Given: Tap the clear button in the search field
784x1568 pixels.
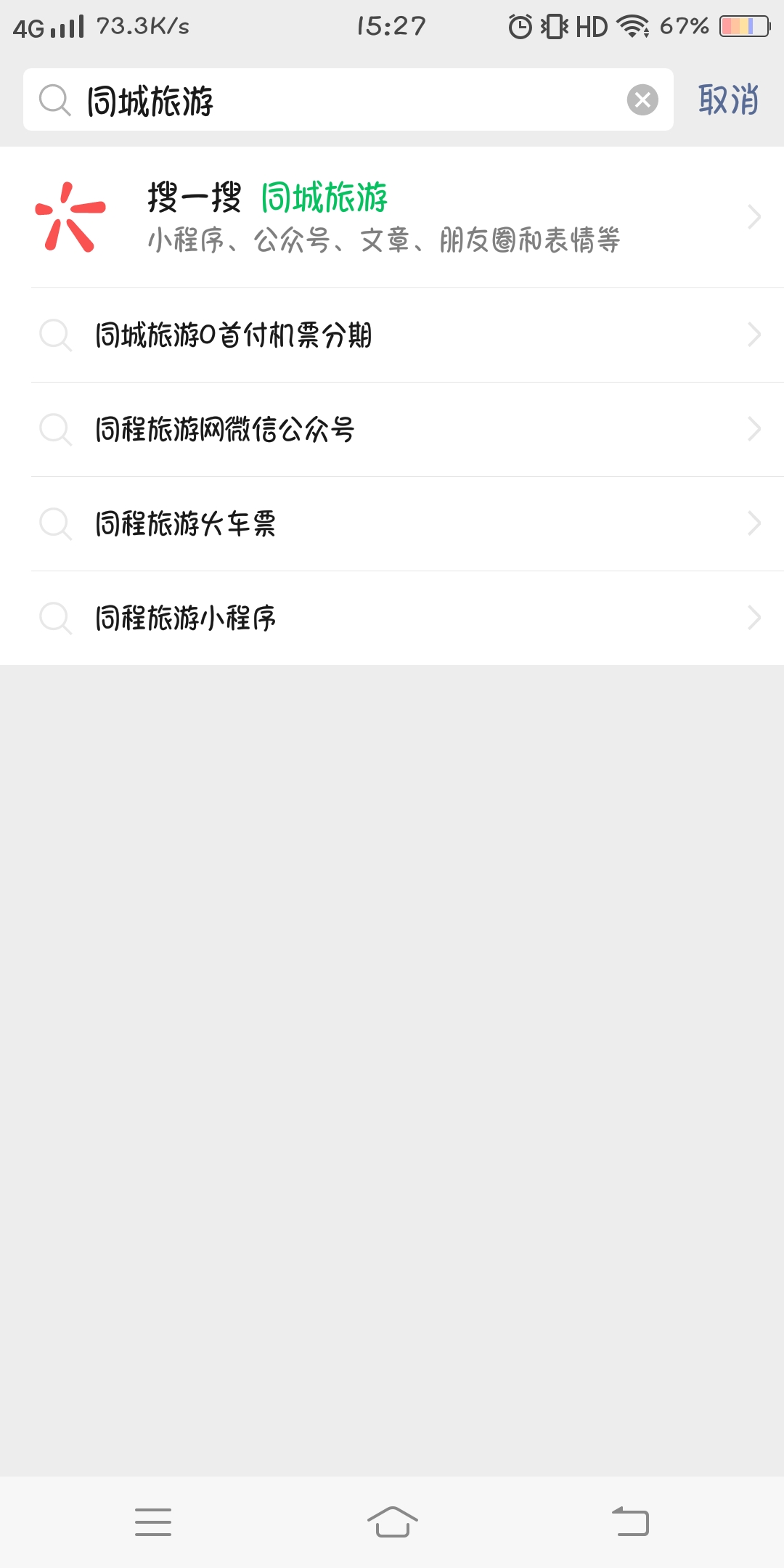Looking at the screenshot, I should tap(642, 100).
